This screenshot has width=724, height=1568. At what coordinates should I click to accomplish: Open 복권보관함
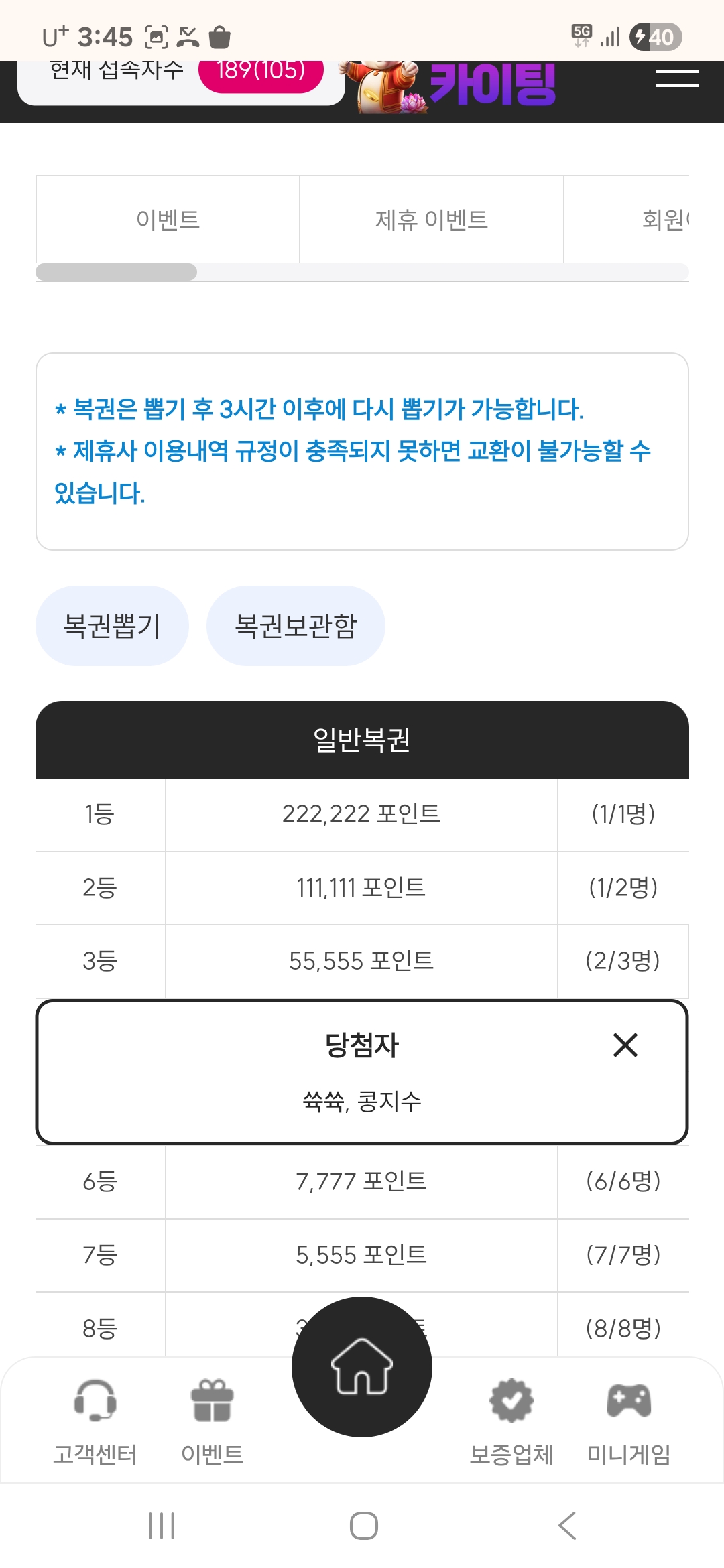(x=296, y=626)
